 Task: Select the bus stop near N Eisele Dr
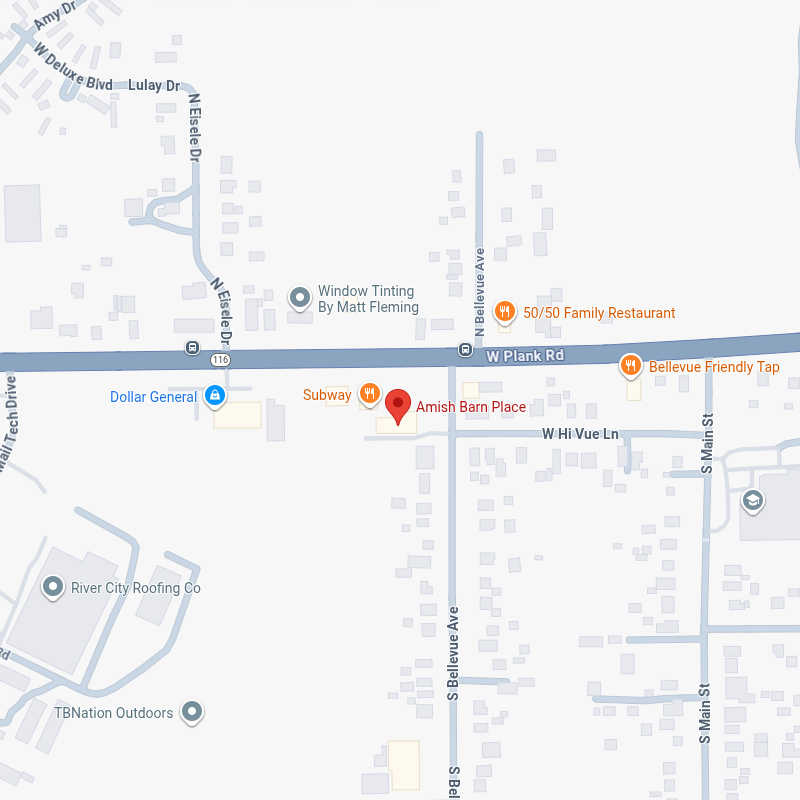tap(191, 348)
